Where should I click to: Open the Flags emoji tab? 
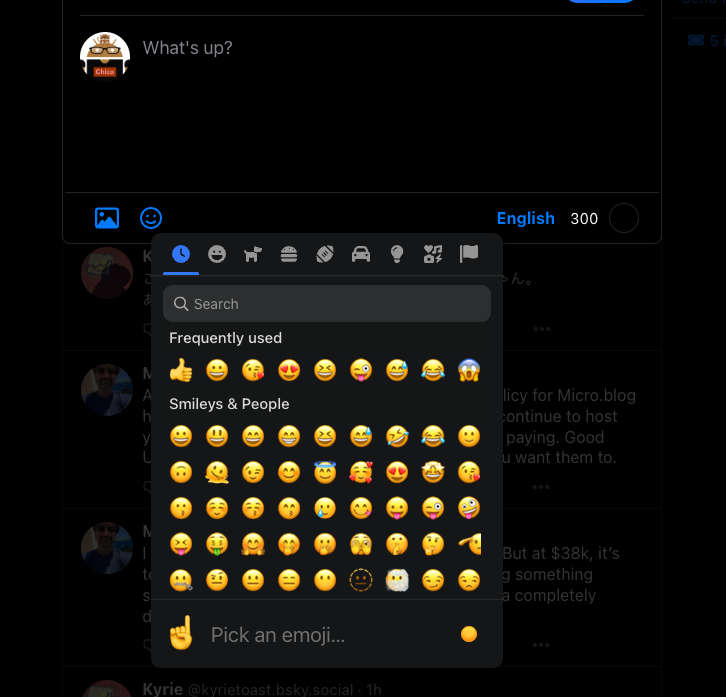(469, 254)
